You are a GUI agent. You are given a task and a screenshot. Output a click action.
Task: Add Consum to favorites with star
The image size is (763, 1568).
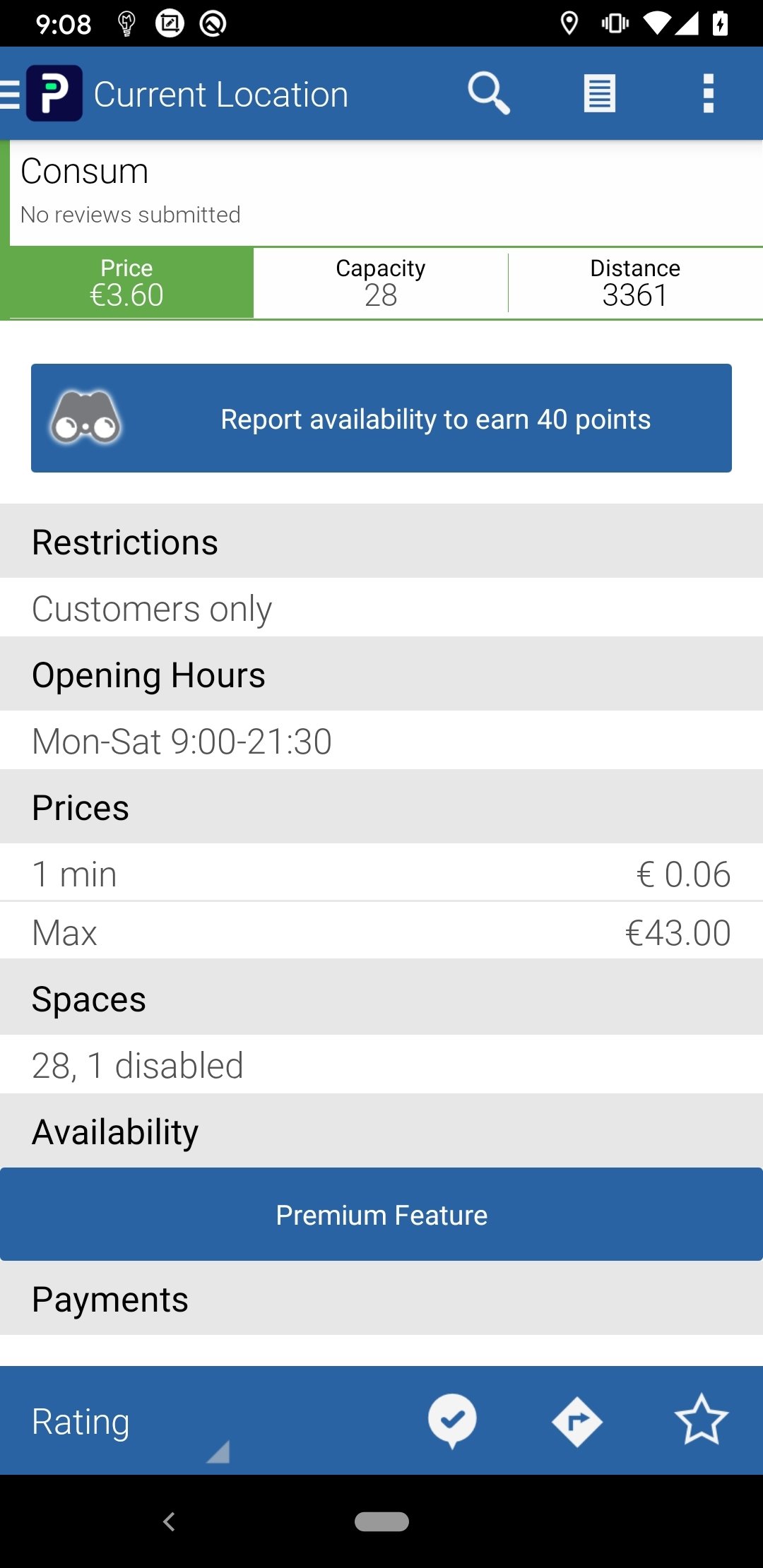[x=701, y=1420]
